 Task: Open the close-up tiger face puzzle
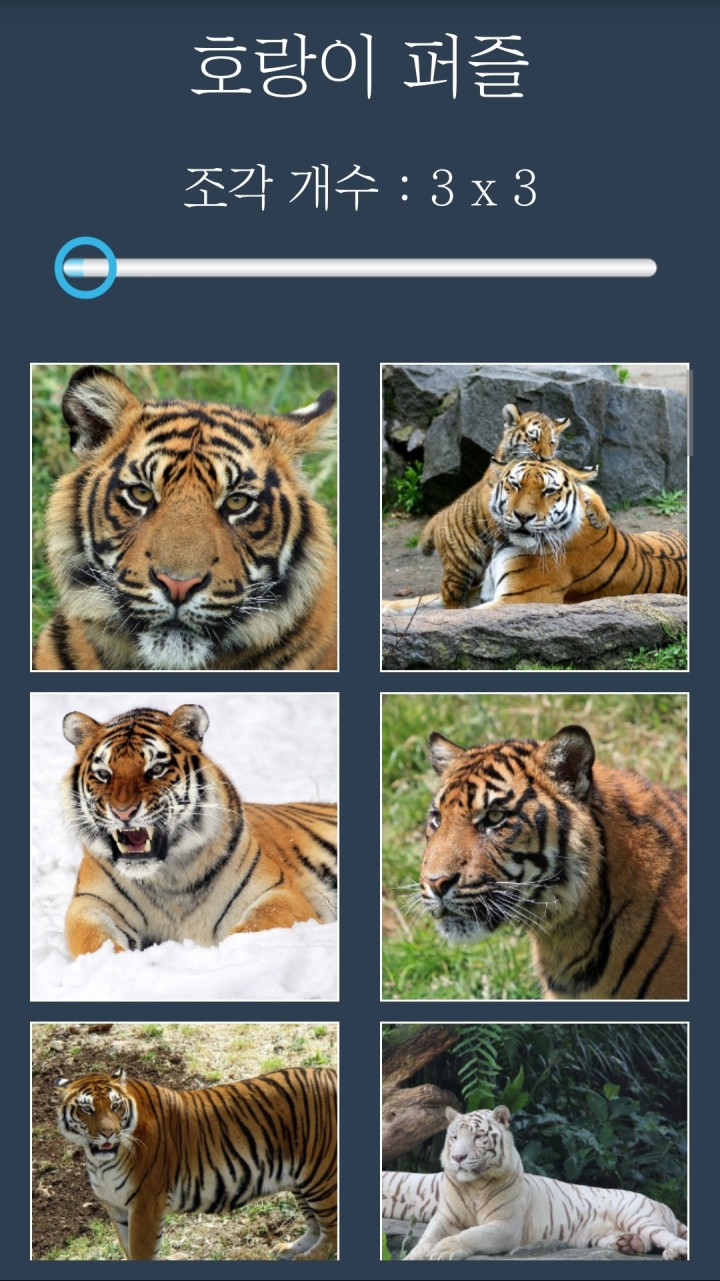[185, 517]
